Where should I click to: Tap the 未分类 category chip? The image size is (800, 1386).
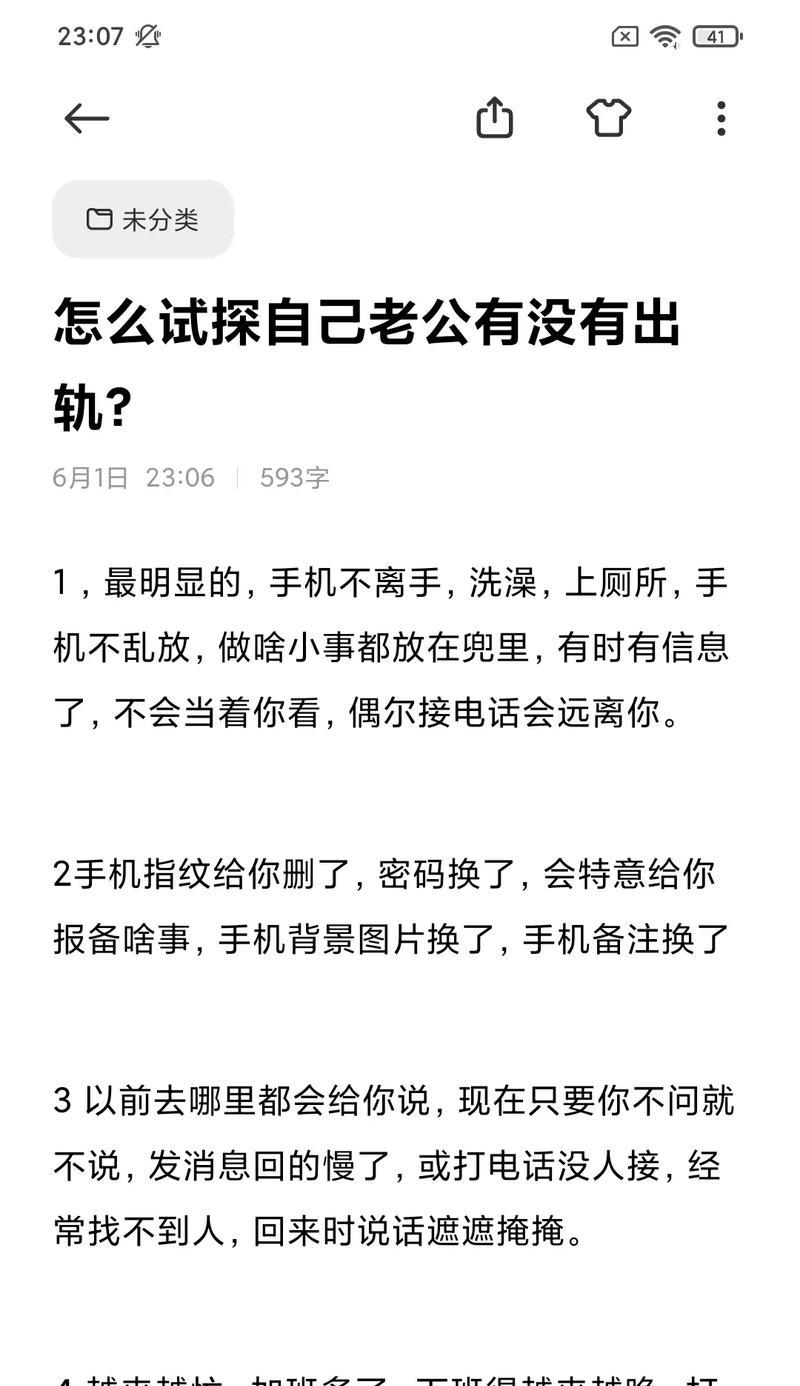click(x=143, y=219)
